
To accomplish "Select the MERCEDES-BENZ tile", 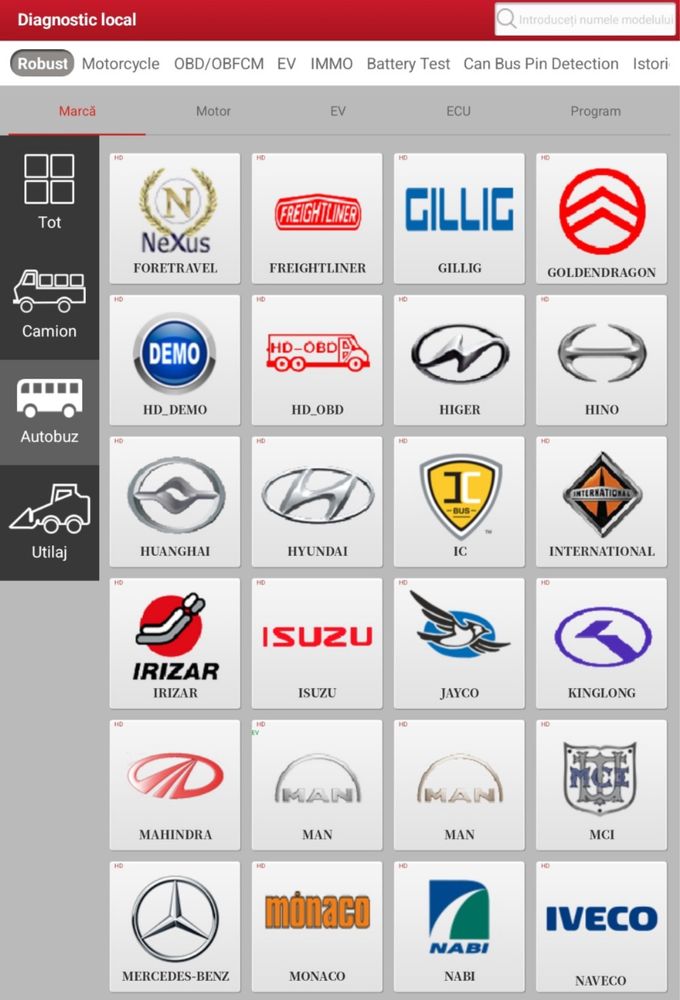I will [x=175, y=927].
